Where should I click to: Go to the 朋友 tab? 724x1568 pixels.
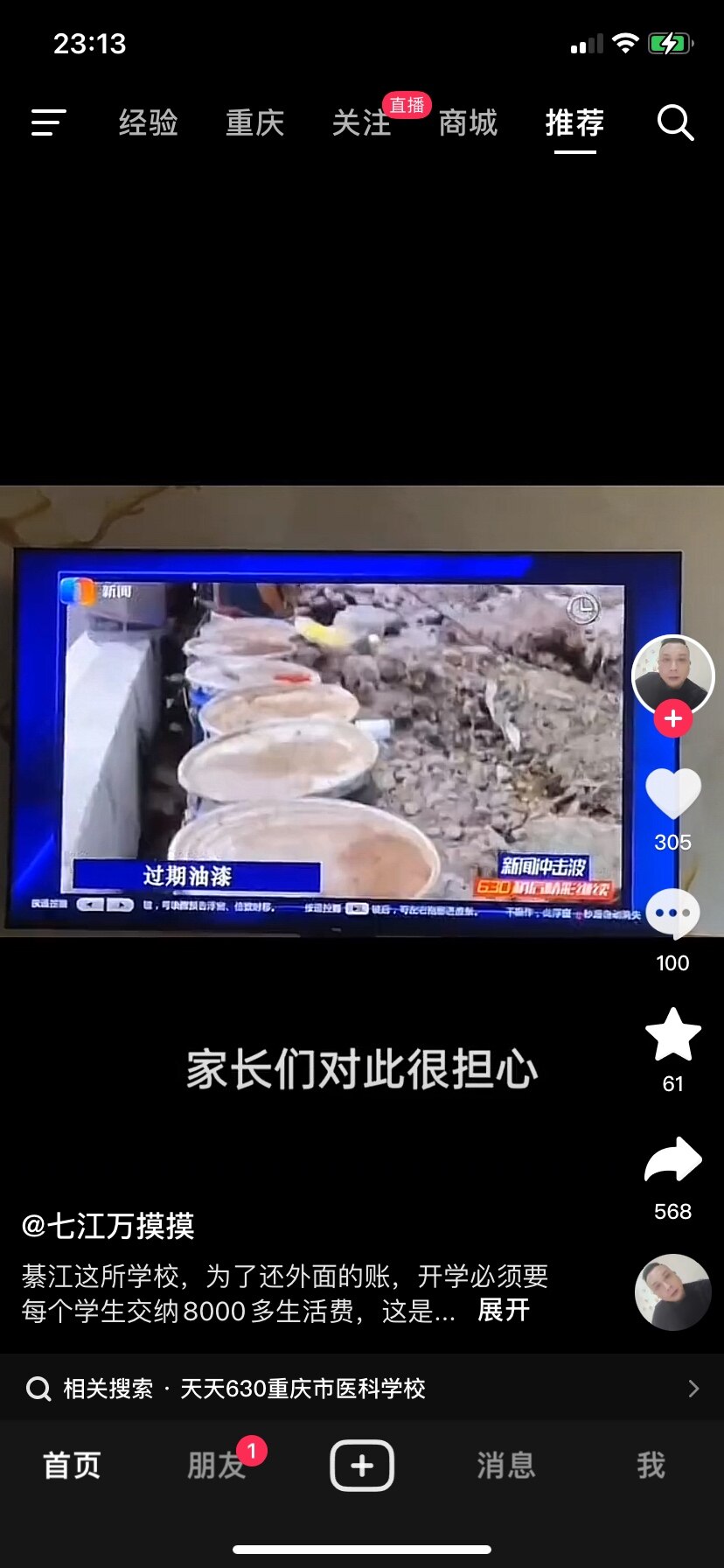216,1465
